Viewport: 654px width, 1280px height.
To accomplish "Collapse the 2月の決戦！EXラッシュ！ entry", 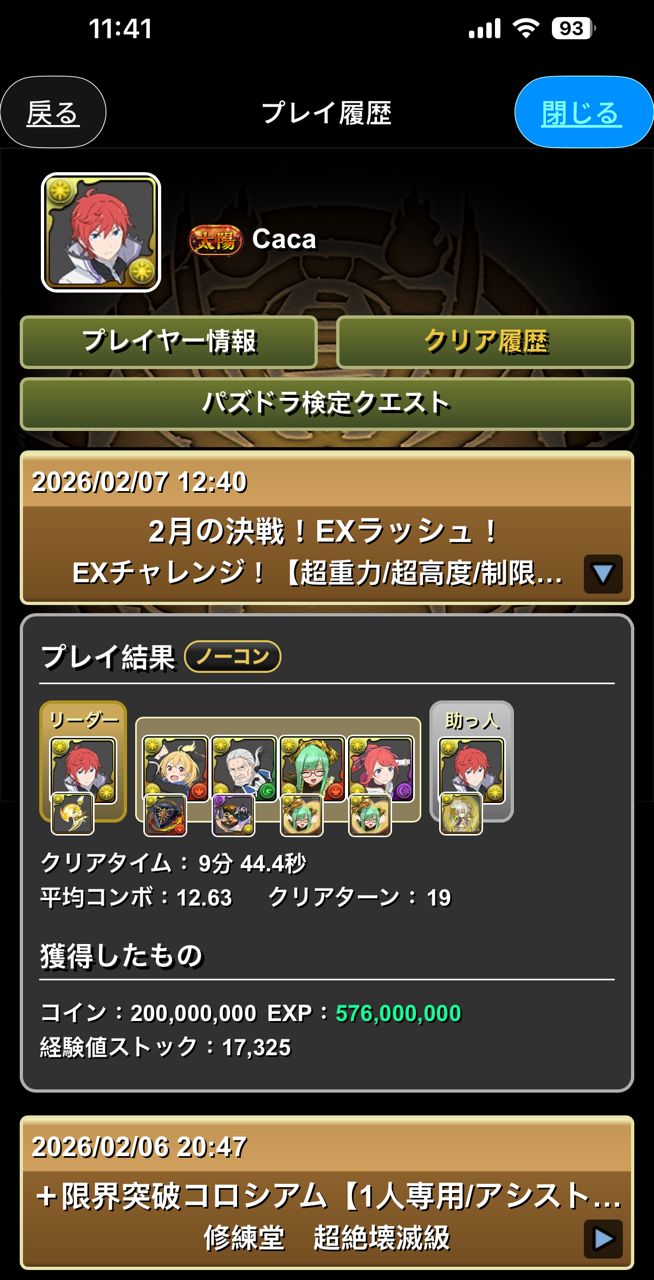I will pyautogui.click(x=603, y=574).
